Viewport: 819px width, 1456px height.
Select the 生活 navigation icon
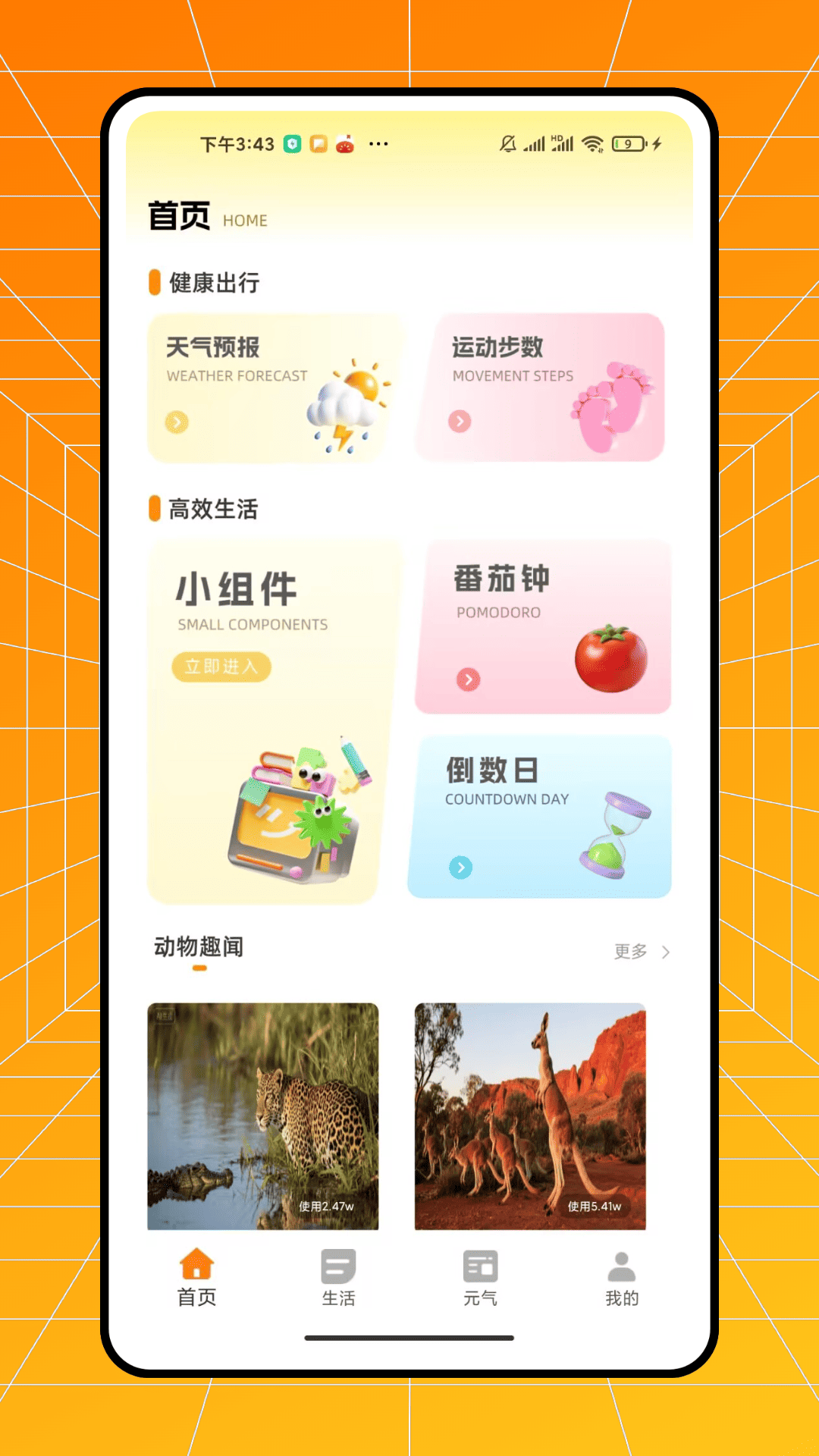click(338, 1263)
